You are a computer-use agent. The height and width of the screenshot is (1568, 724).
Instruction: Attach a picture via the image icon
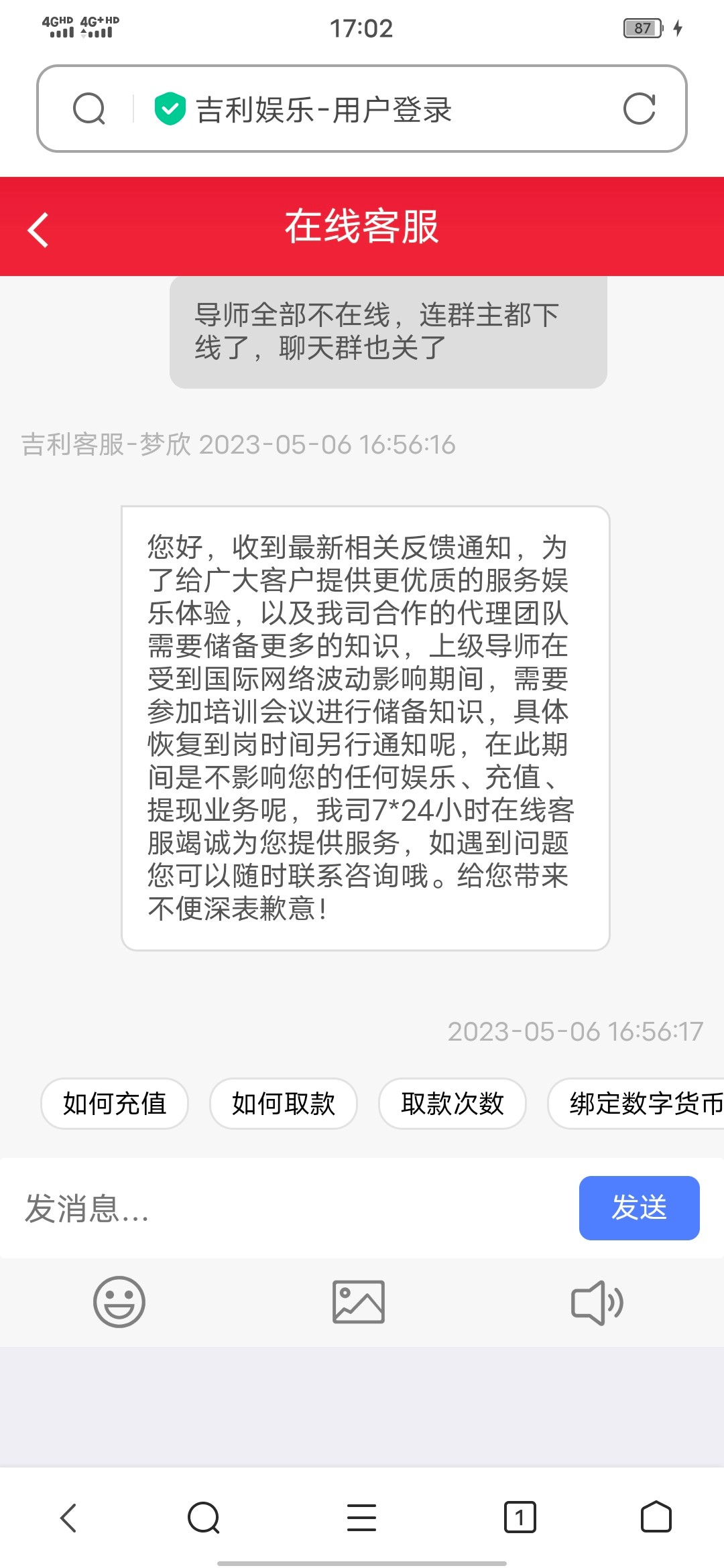coord(359,1301)
